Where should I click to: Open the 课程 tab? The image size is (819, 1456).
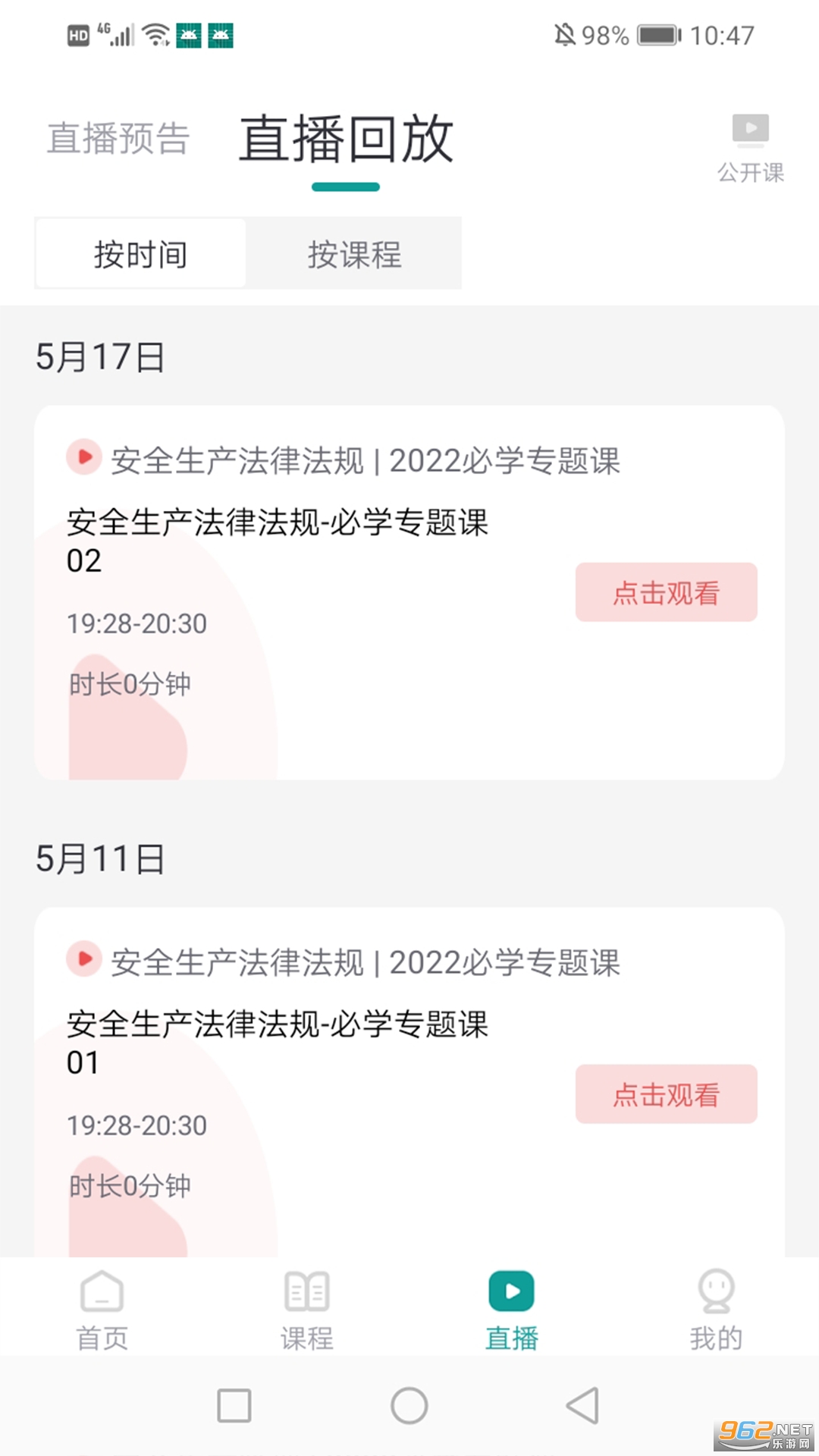pyautogui.click(x=307, y=1310)
